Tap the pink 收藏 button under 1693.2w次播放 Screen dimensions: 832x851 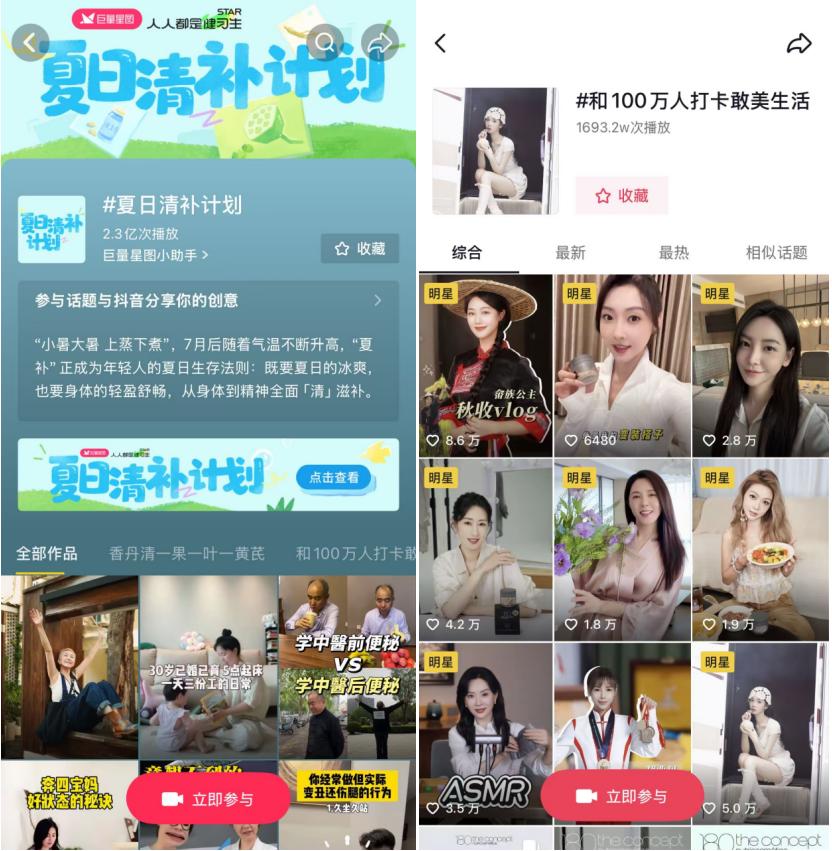(621, 196)
